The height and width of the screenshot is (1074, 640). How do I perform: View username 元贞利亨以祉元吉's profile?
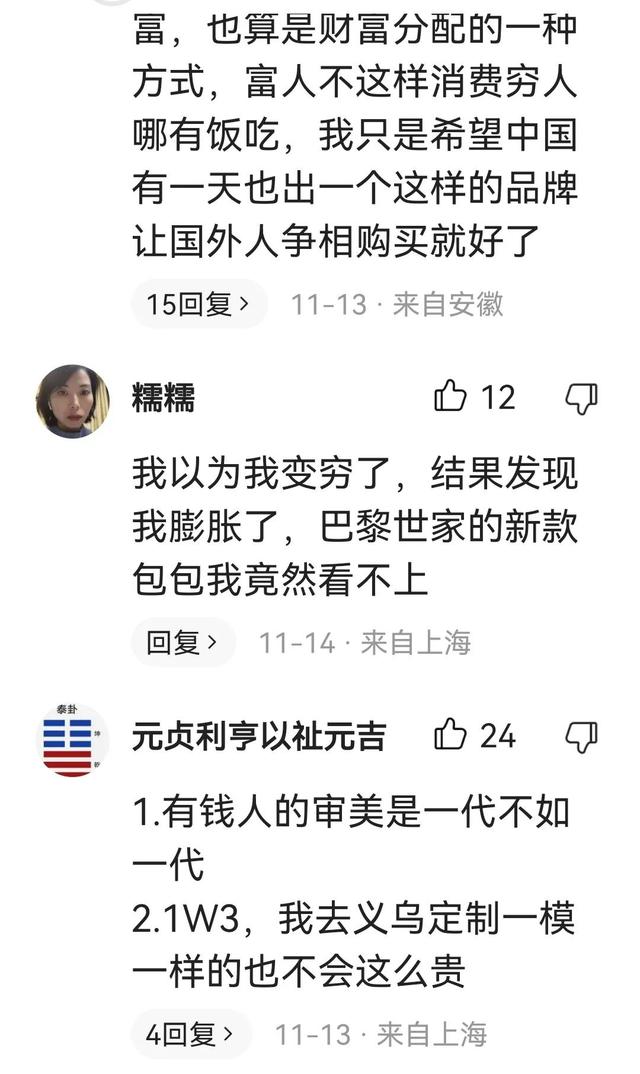click(259, 737)
